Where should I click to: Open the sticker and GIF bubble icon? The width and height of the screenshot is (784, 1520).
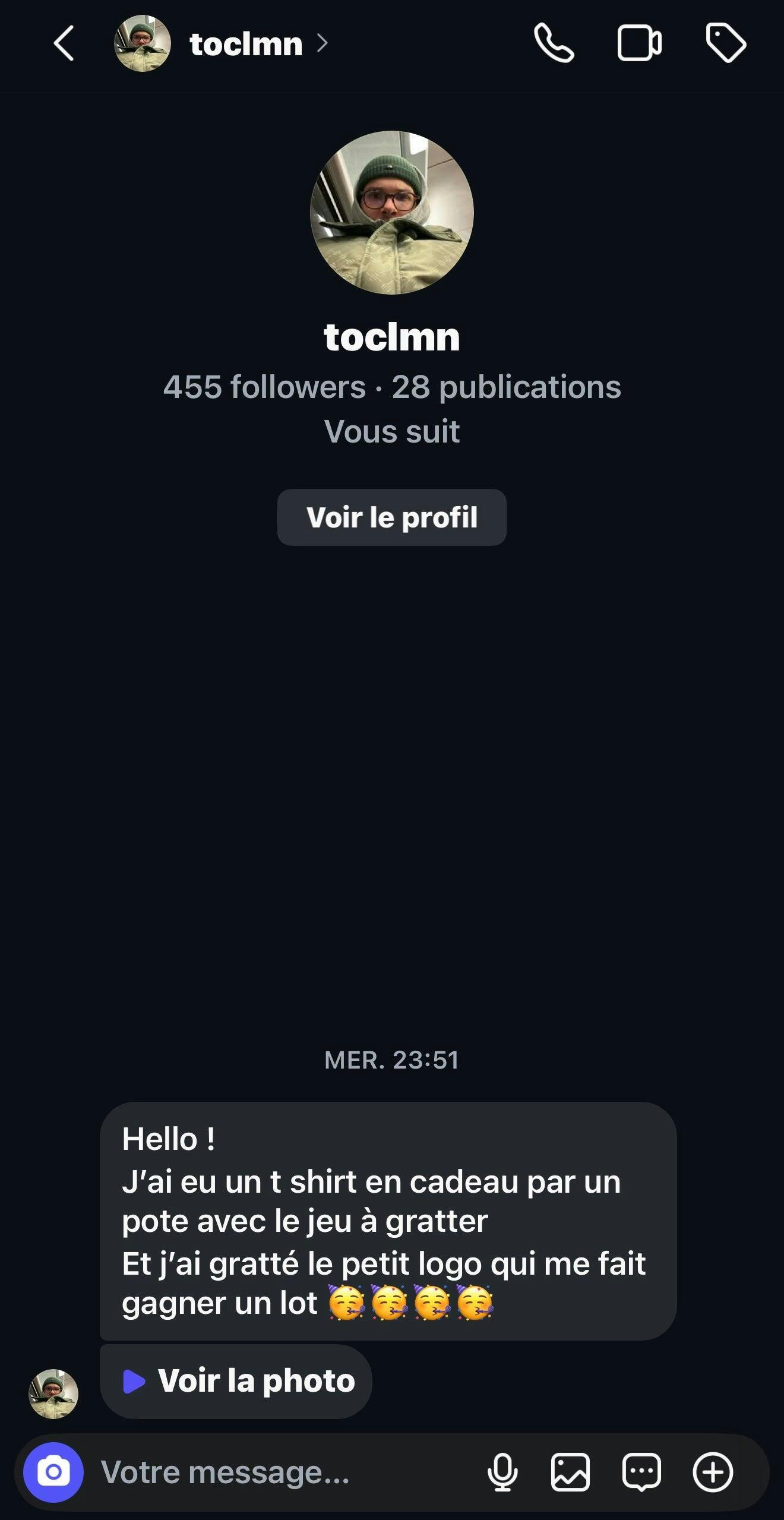(x=641, y=1472)
